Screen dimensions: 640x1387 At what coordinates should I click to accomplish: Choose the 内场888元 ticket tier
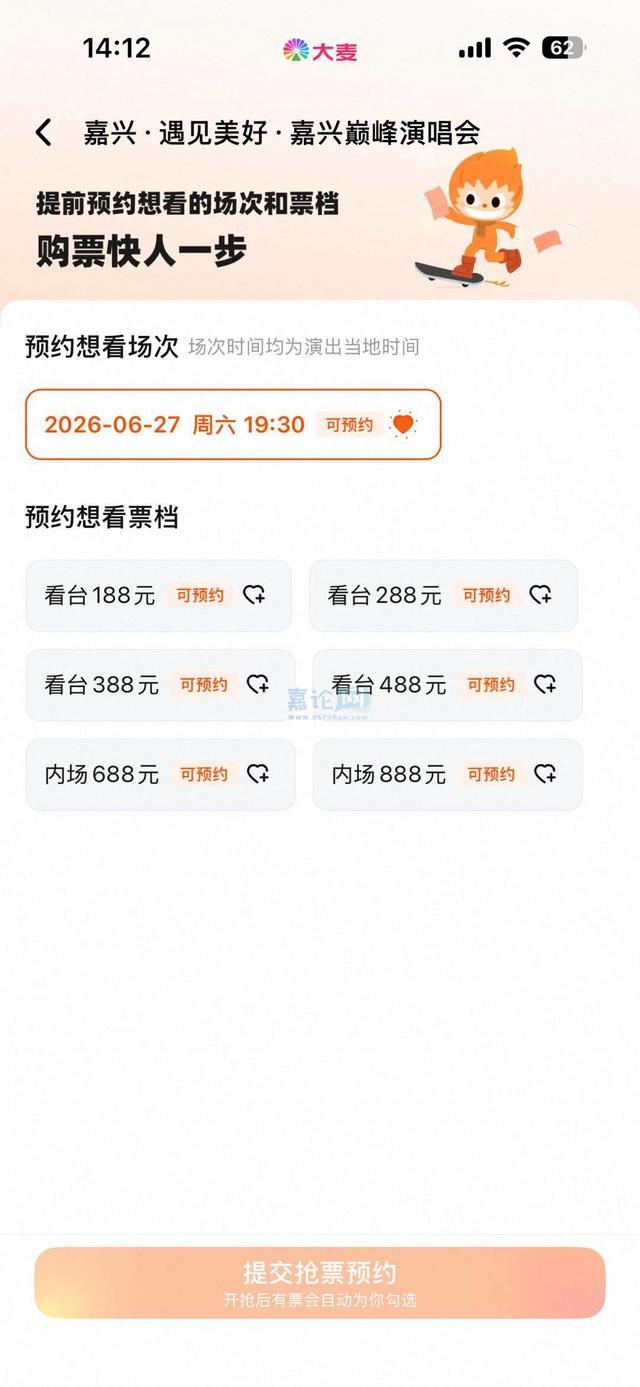click(447, 774)
